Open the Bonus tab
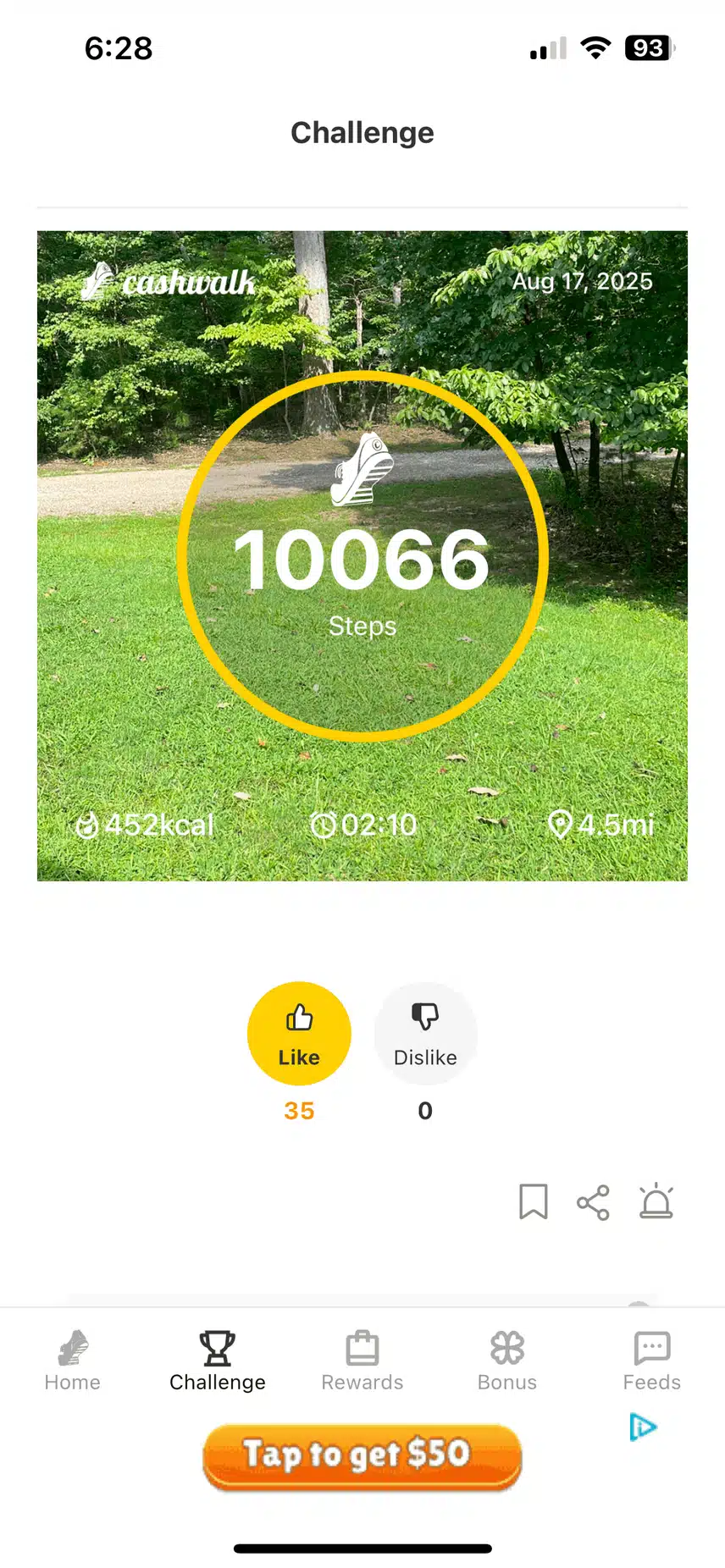 tap(507, 1361)
